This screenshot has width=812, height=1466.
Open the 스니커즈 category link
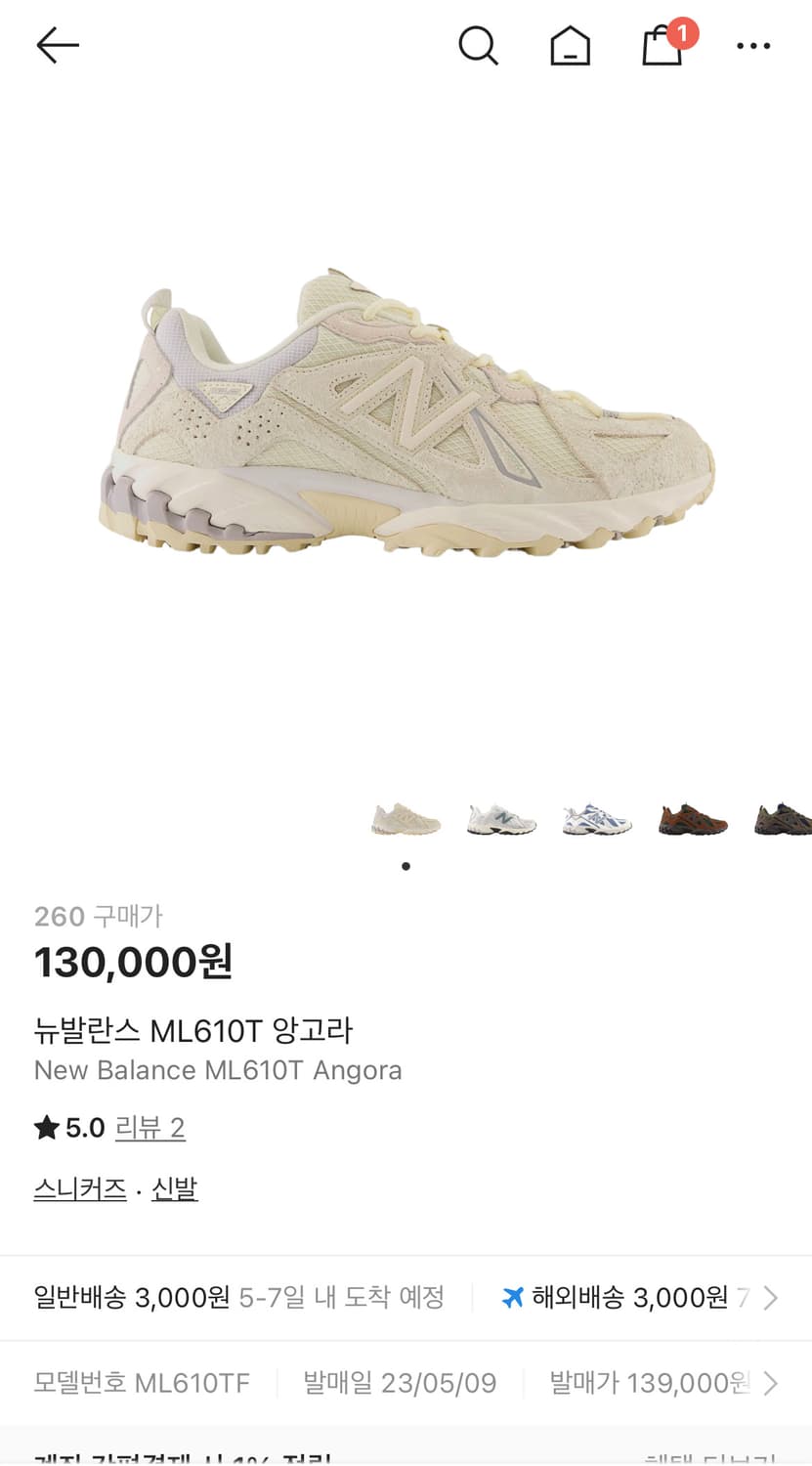point(79,1187)
